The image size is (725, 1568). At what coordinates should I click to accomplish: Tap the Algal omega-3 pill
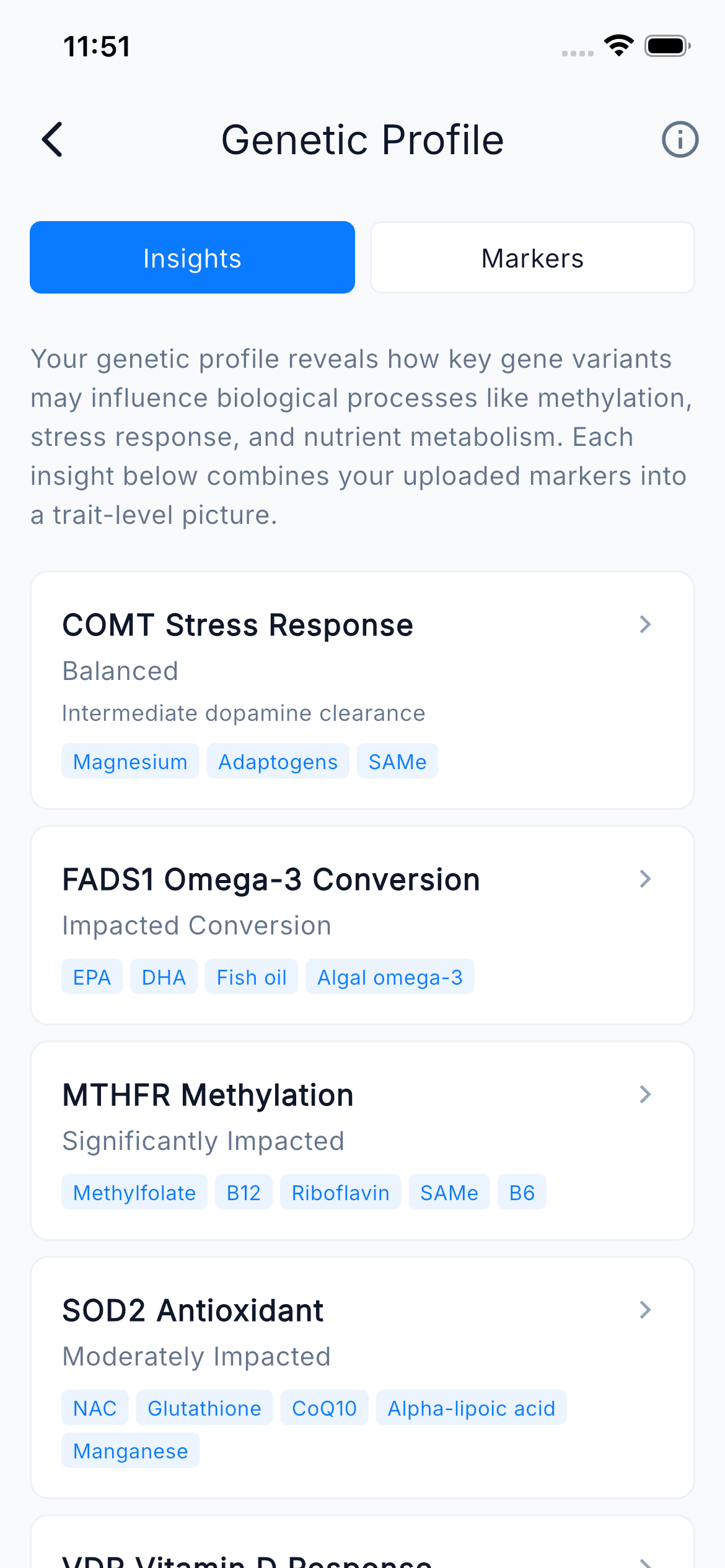(390, 977)
